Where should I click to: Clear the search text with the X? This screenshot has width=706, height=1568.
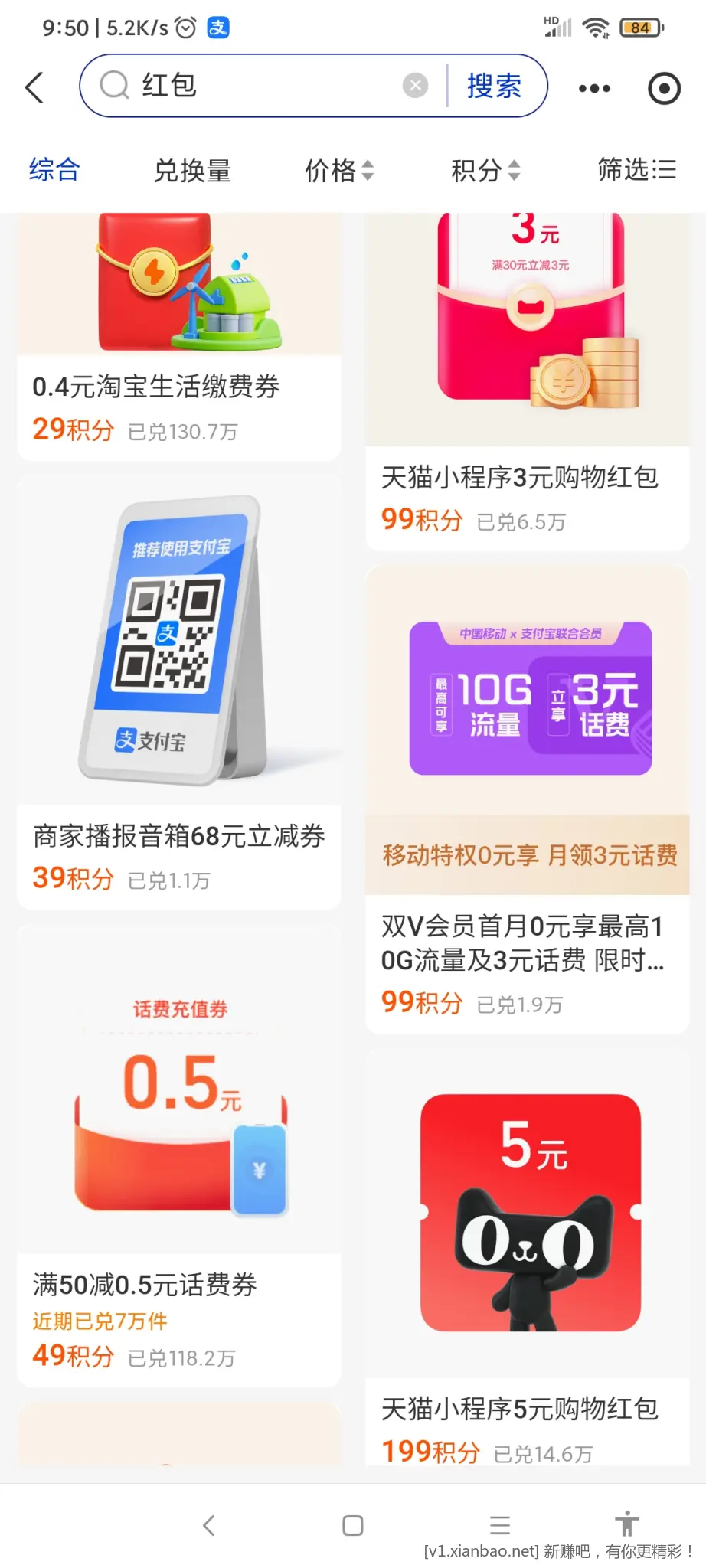[x=415, y=86]
